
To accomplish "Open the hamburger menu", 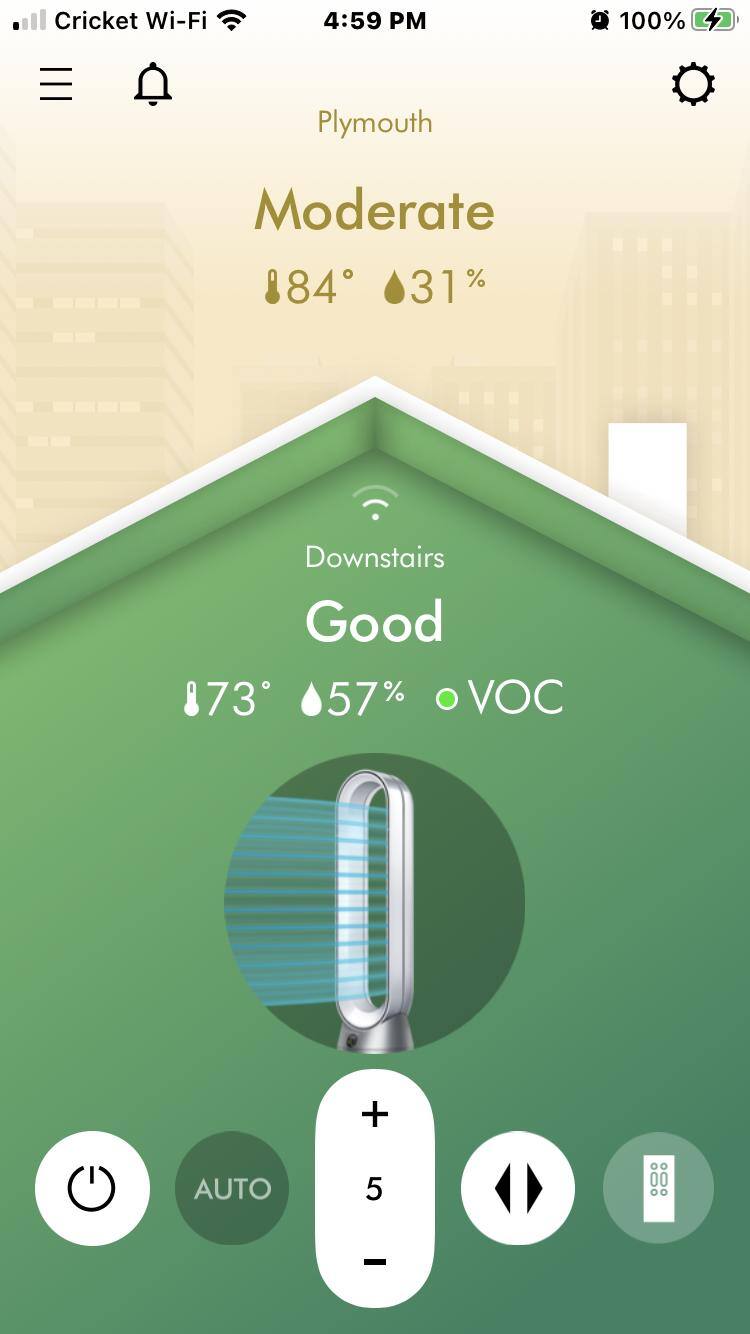I will pos(56,85).
